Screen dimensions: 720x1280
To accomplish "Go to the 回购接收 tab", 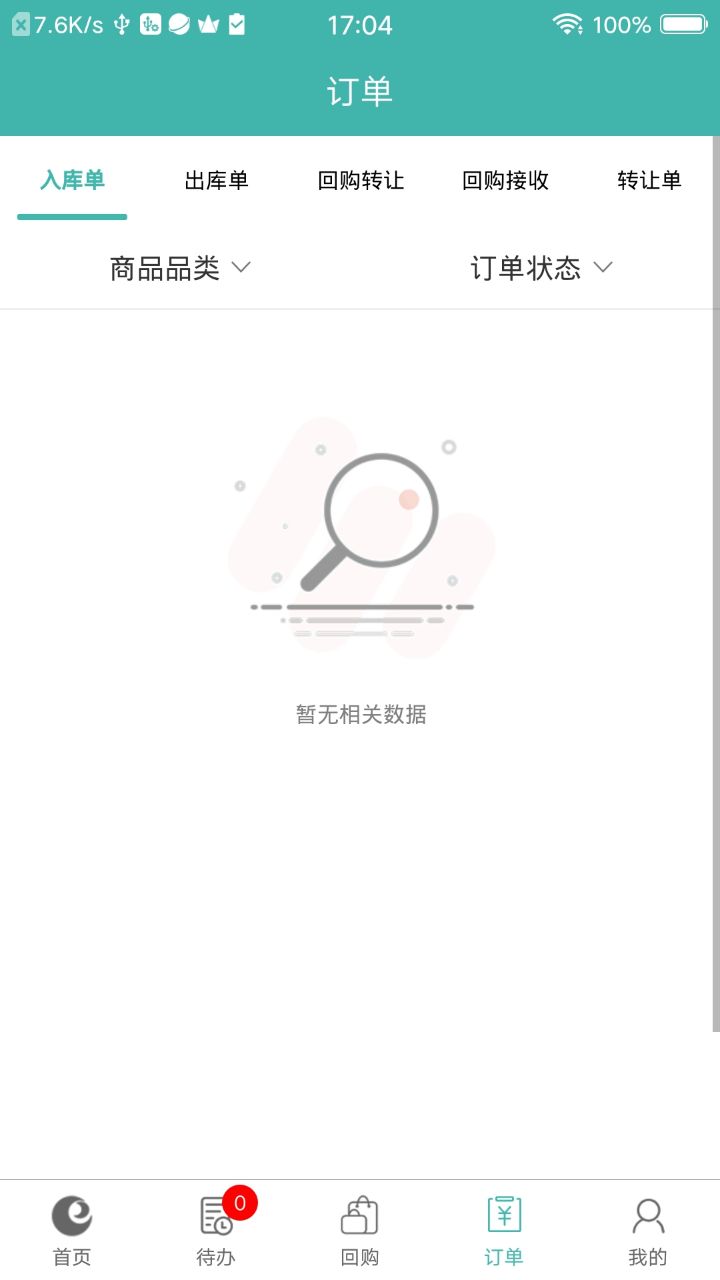I will [505, 181].
